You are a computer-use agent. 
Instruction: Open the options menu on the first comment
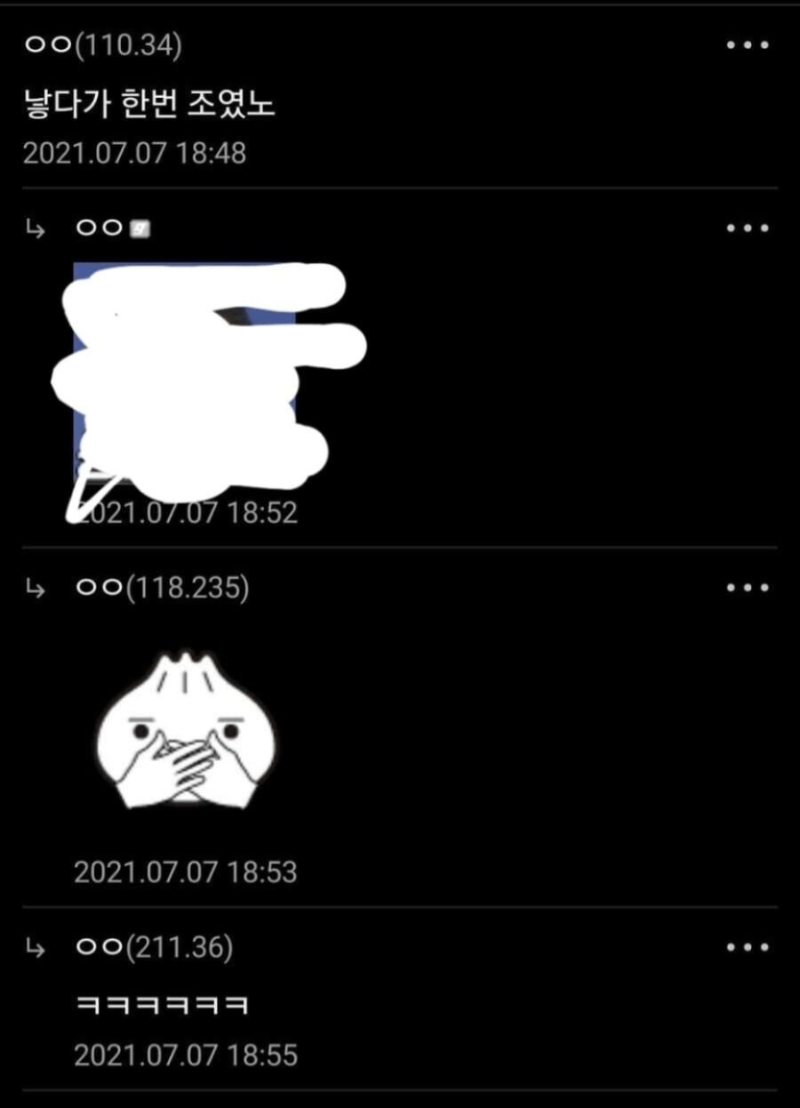pyautogui.click(x=748, y=42)
